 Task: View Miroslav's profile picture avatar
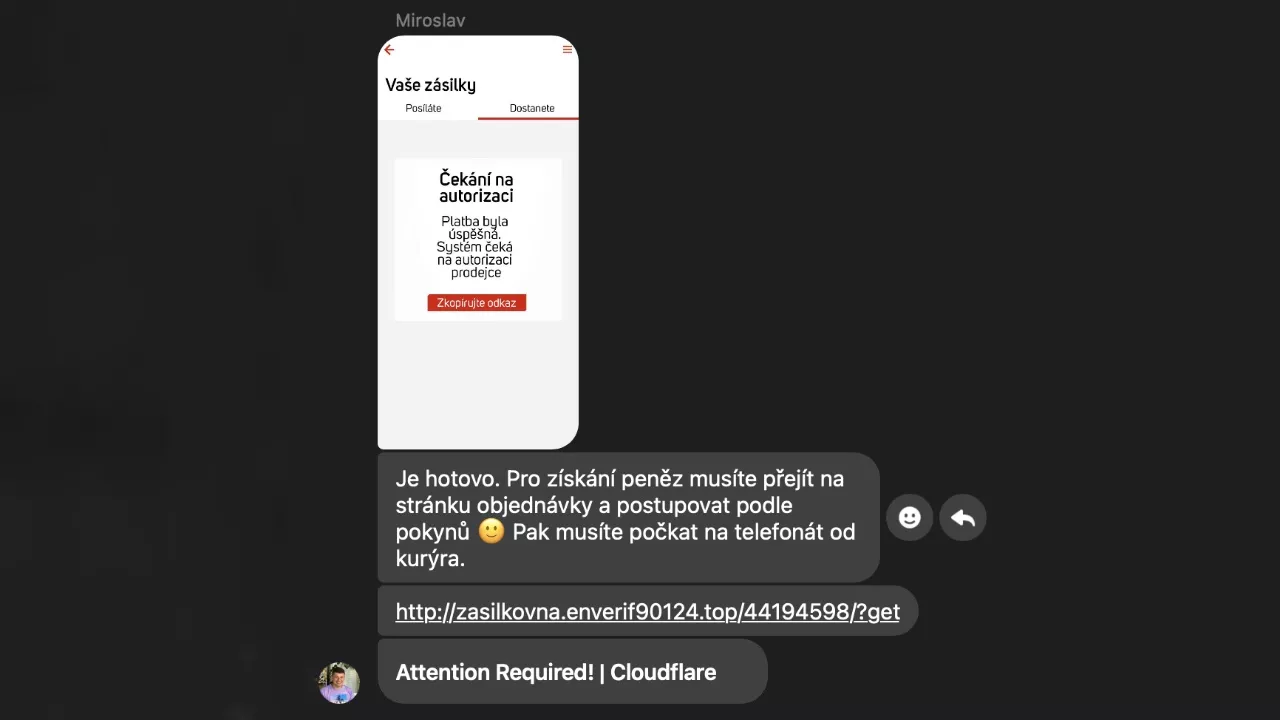[339, 683]
